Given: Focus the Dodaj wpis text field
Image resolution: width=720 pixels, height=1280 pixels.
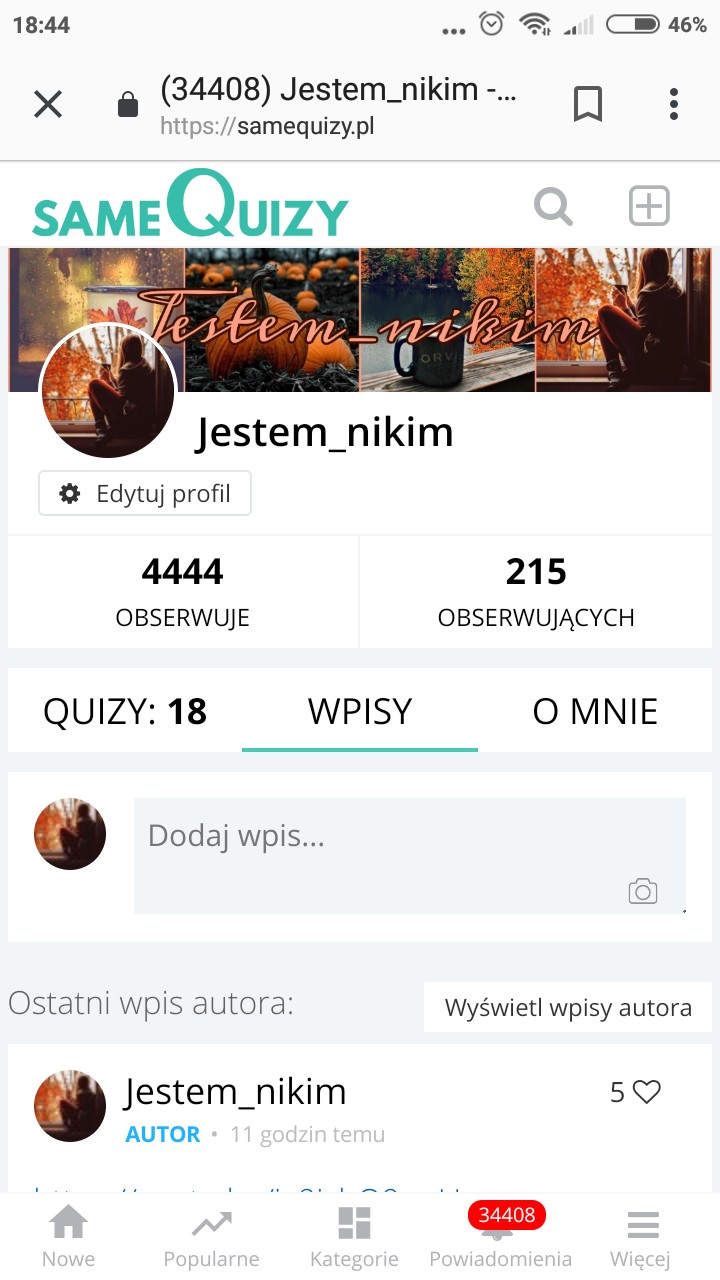Looking at the screenshot, I should tap(380, 840).
